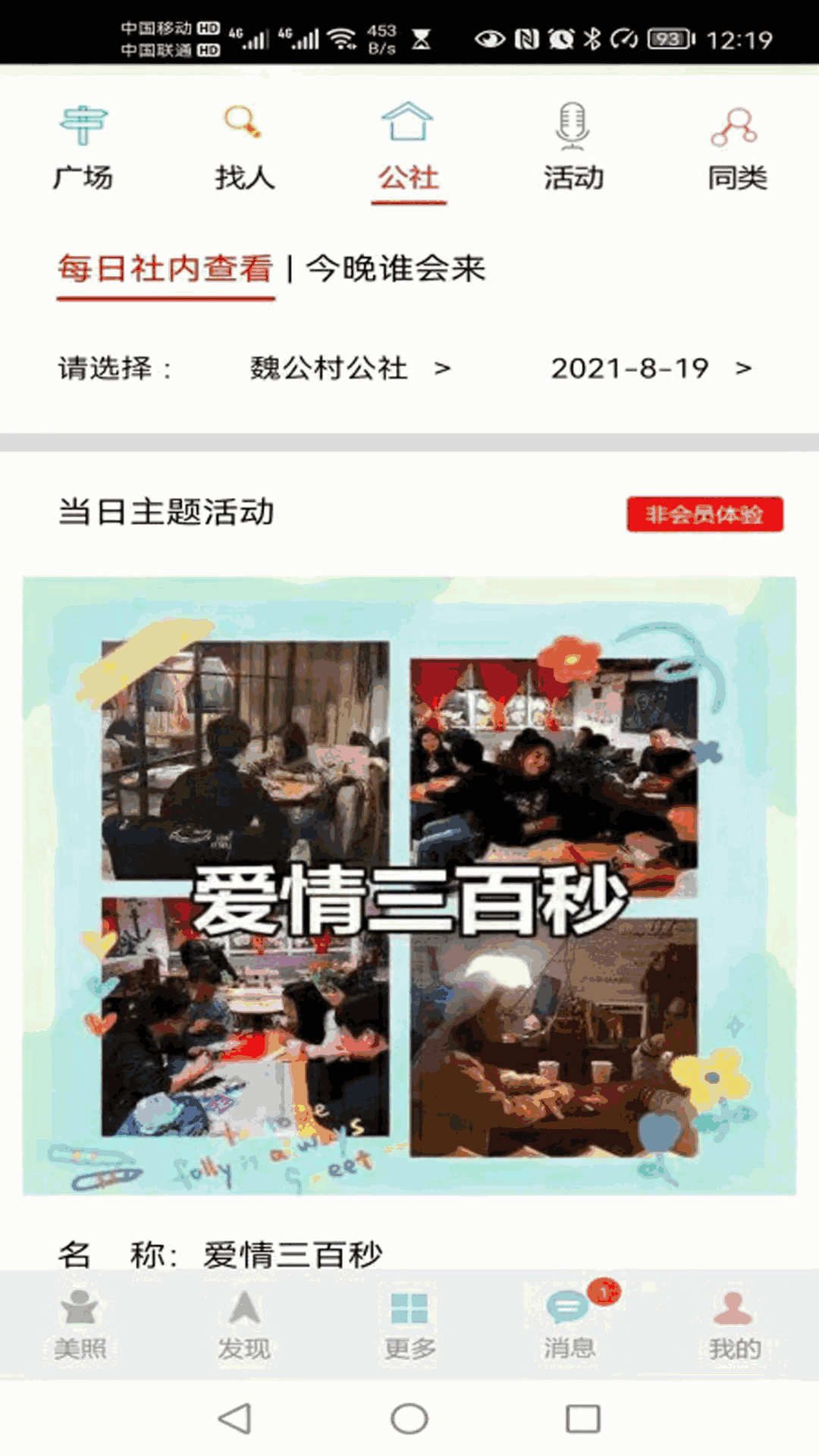Go to the 活动 tab
Image resolution: width=819 pixels, height=1456 pixels.
573,149
